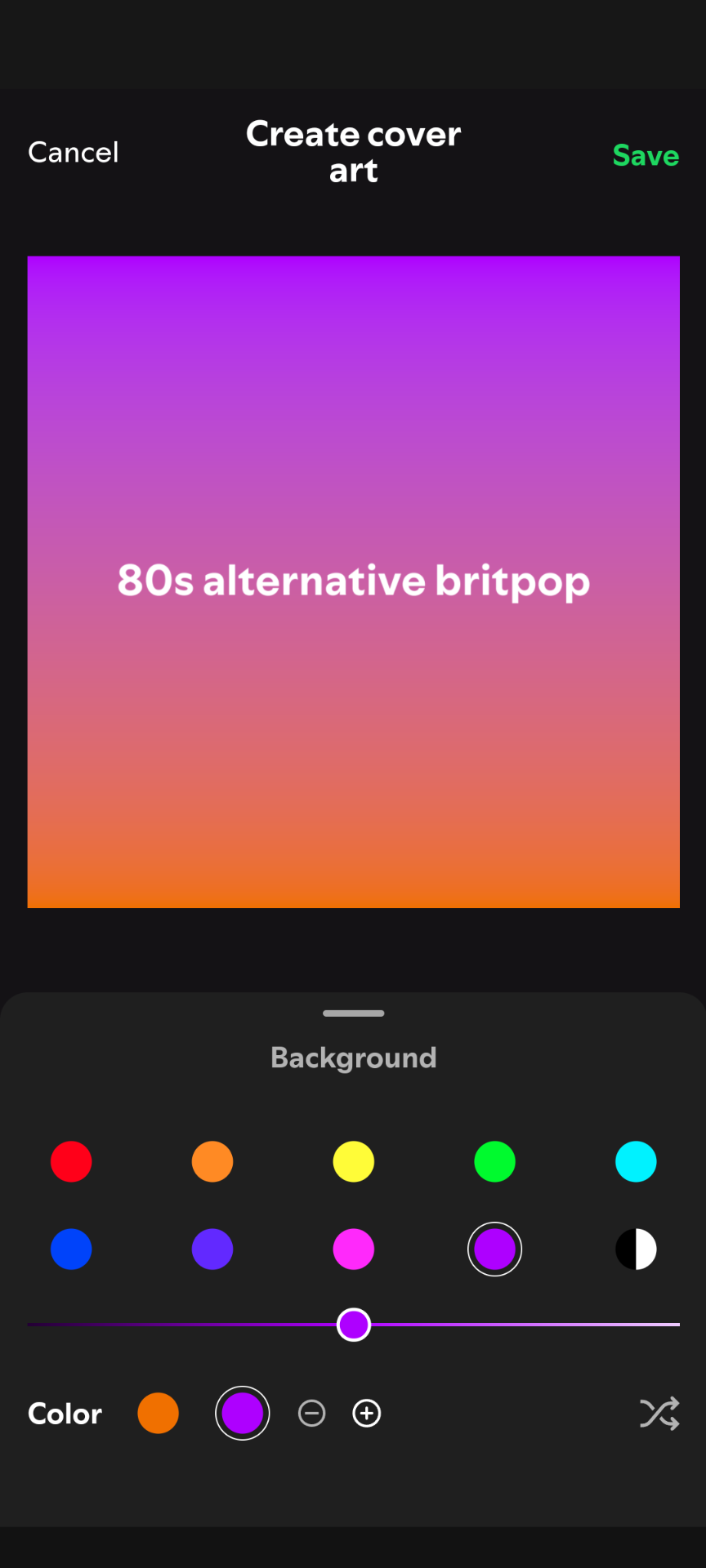Screen dimensions: 706x1568
Task: Select the yellow background swatch
Action: tap(353, 1161)
